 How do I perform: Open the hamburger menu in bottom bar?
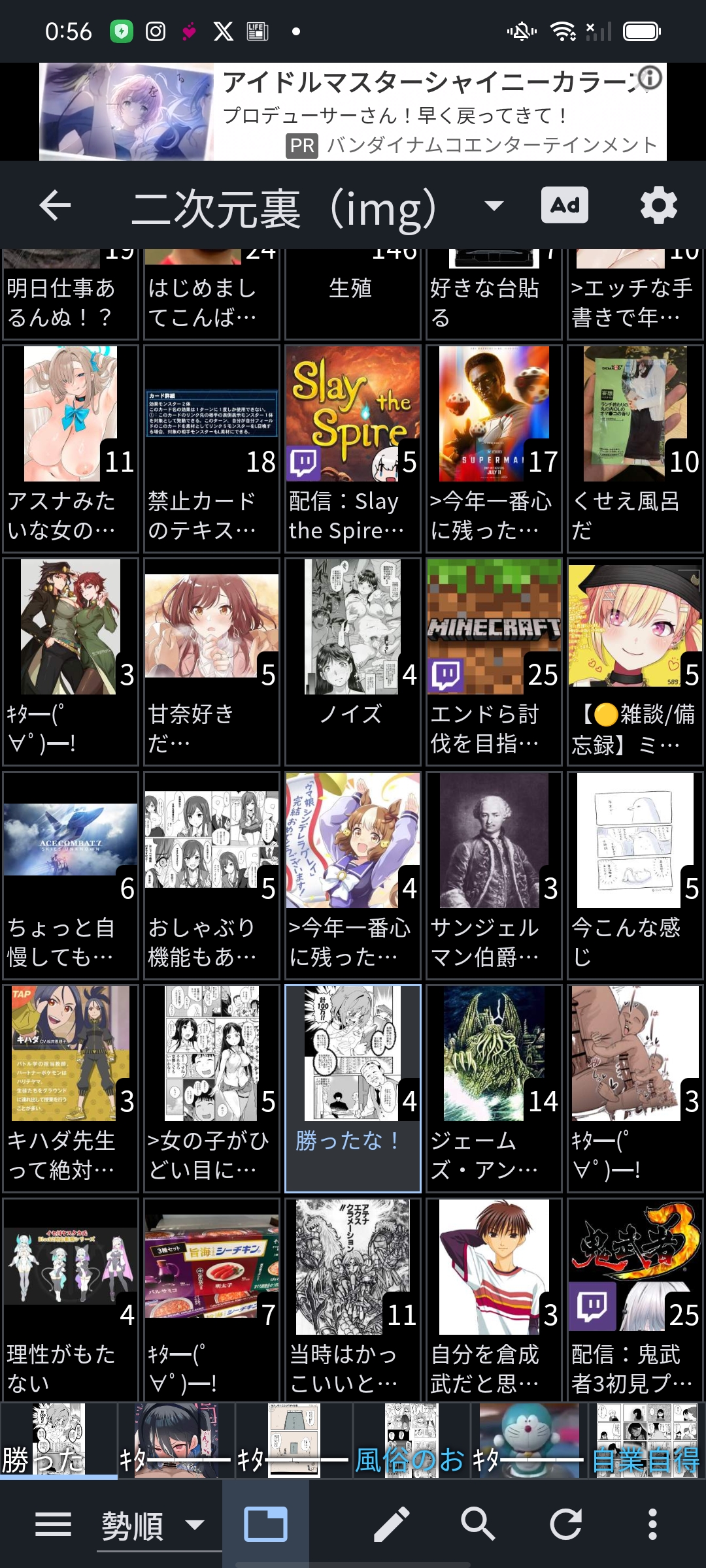[53, 1525]
